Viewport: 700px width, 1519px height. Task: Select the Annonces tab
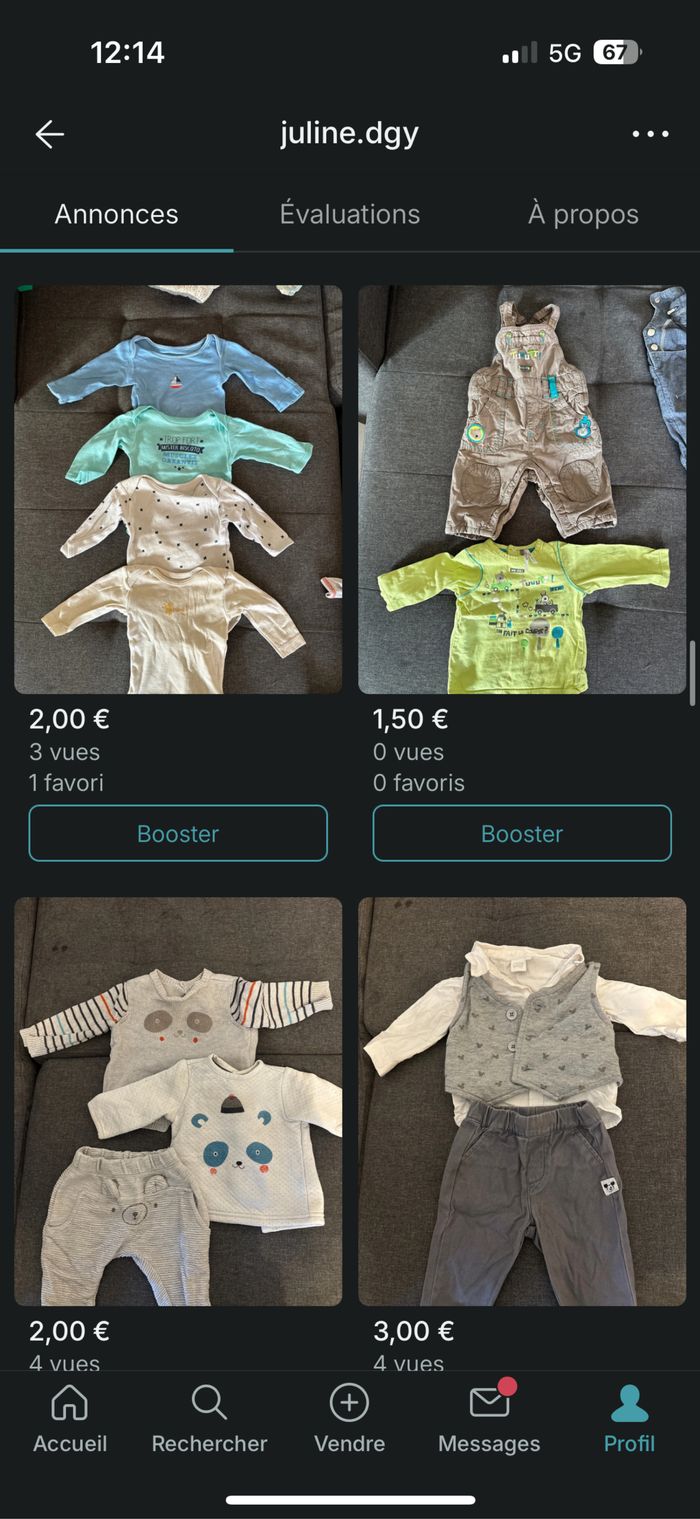(x=116, y=214)
